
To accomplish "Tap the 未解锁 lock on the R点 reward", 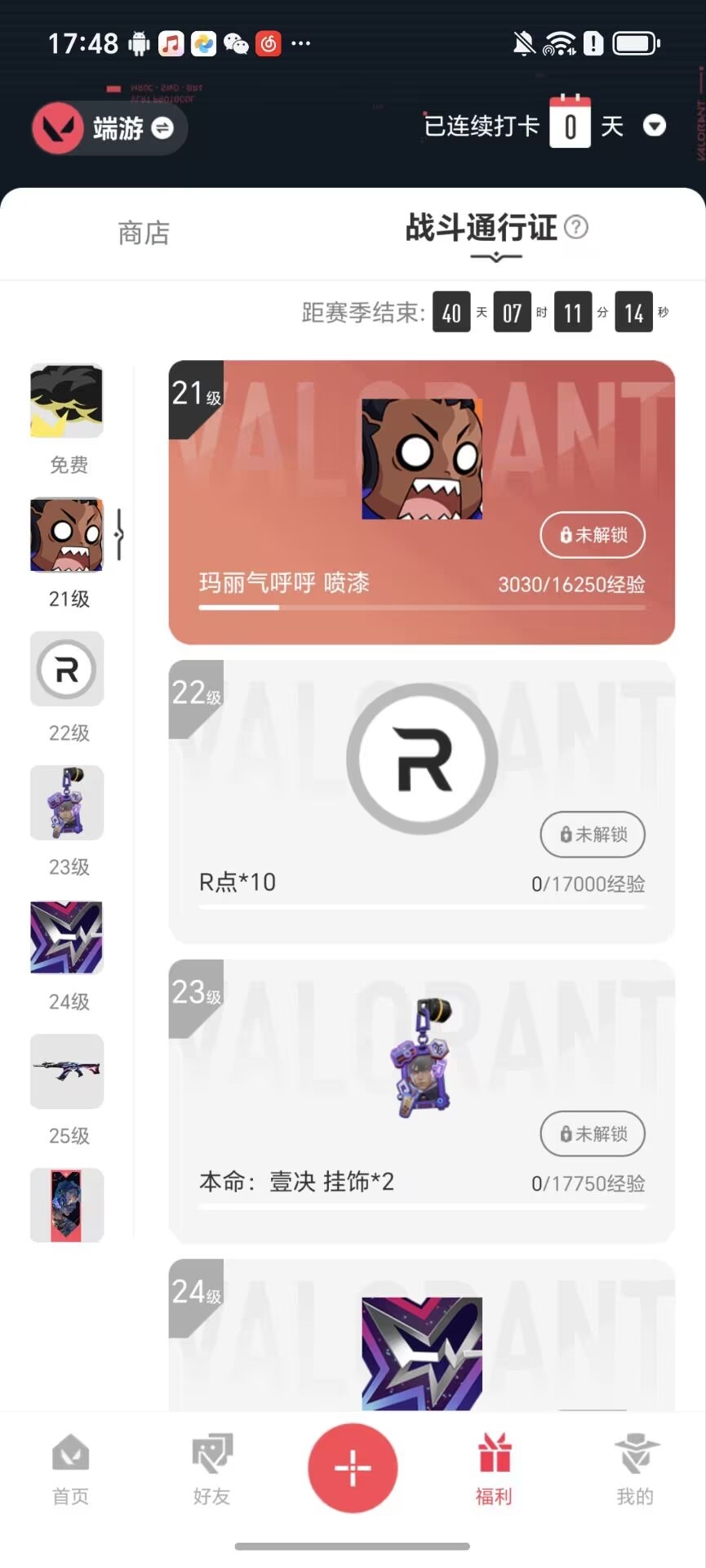I will pos(592,835).
